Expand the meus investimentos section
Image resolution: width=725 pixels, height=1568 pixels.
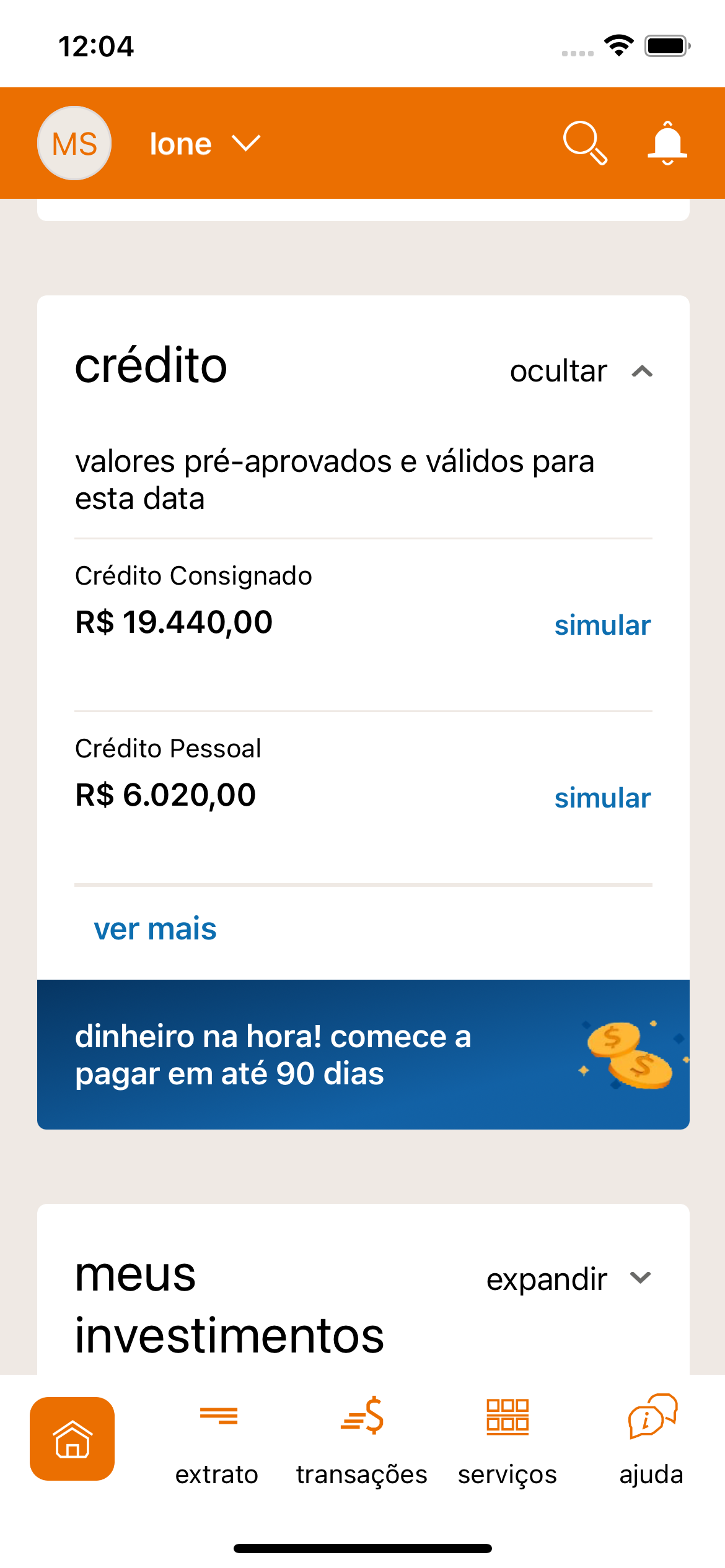pyautogui.click(x=568, y=1279)
